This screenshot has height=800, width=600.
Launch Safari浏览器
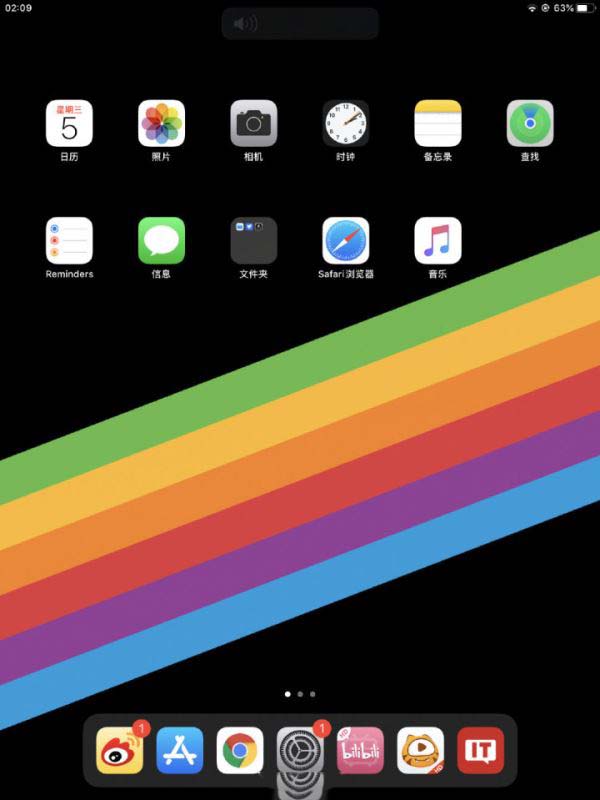[x=346, y=241]
